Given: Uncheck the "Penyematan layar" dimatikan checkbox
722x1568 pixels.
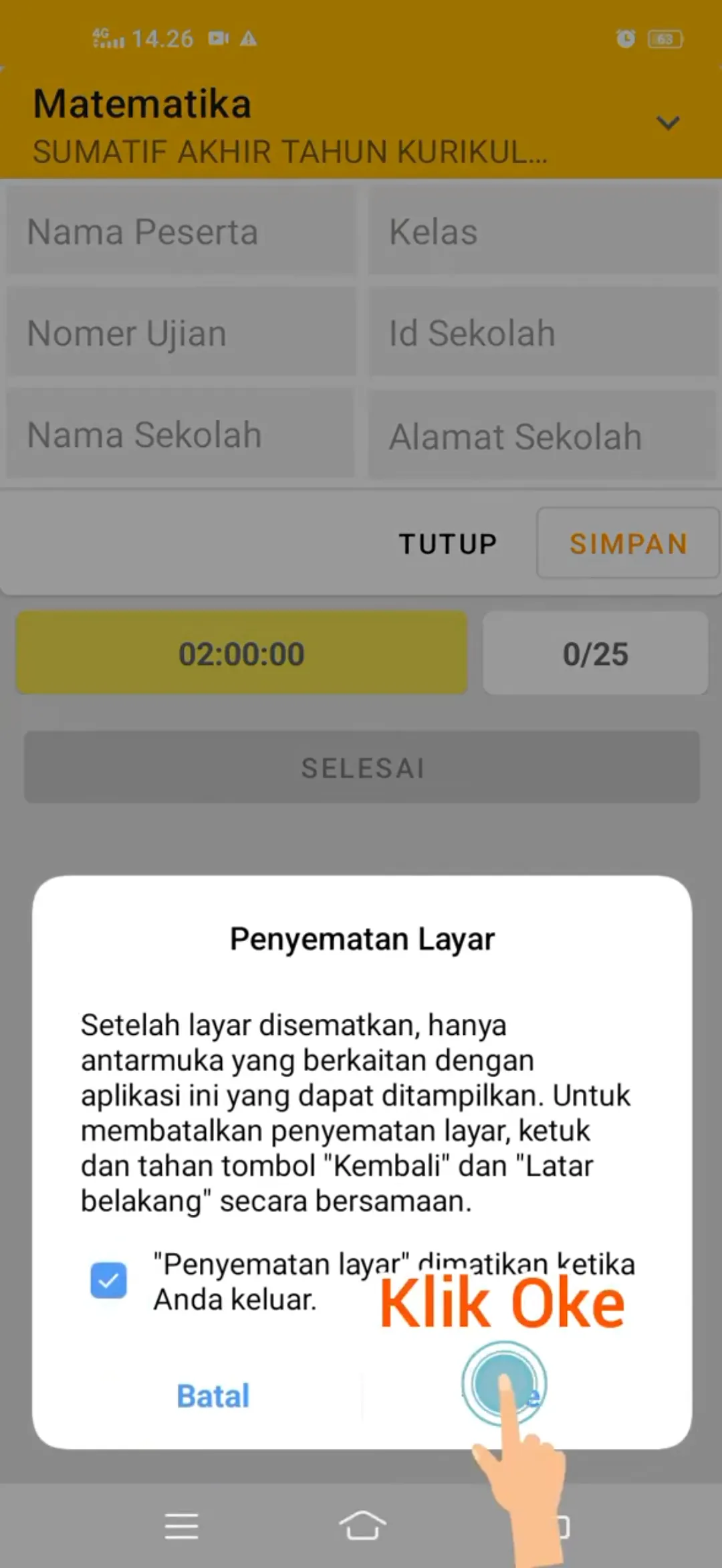Looking at the screenshot, I should tap(109, 1280).
